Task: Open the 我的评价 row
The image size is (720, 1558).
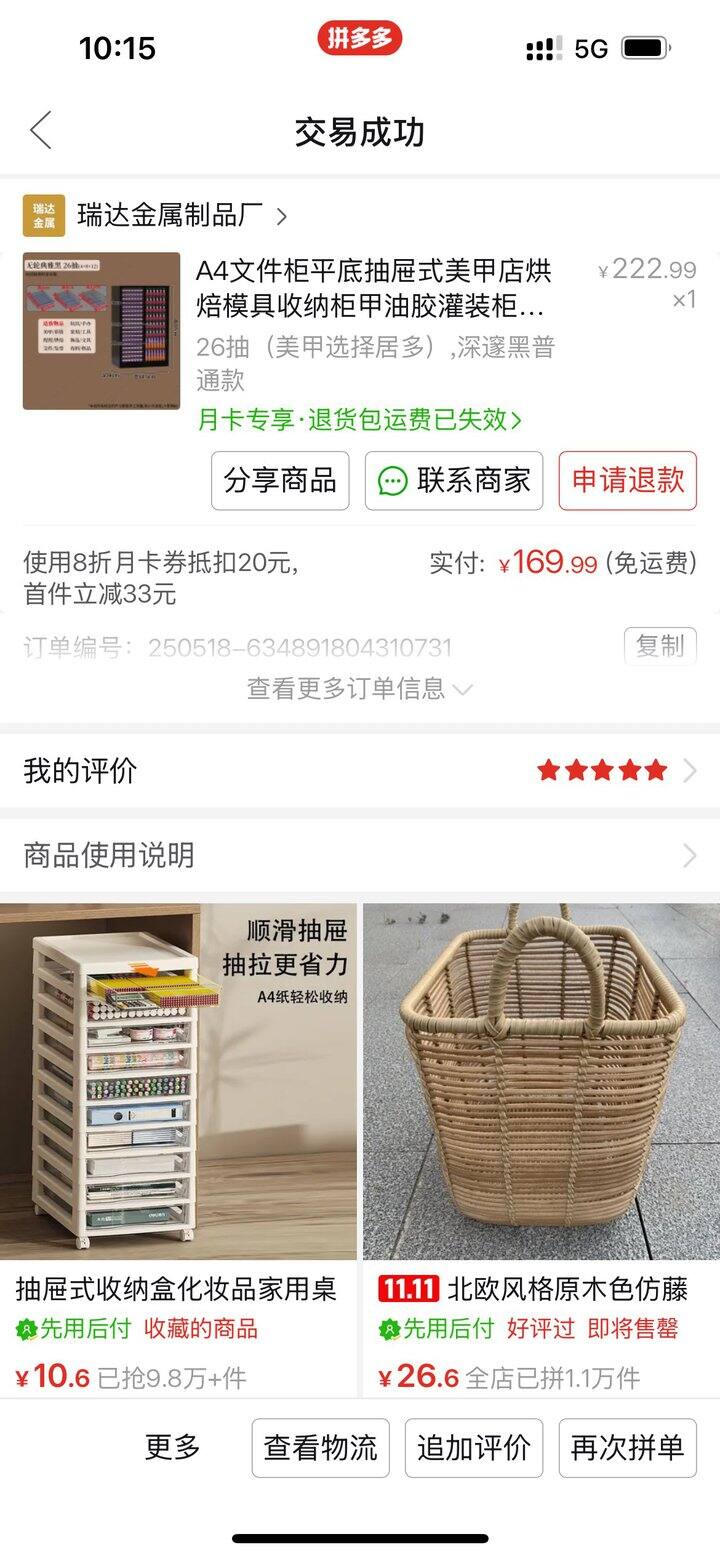Action: (359, 771)
